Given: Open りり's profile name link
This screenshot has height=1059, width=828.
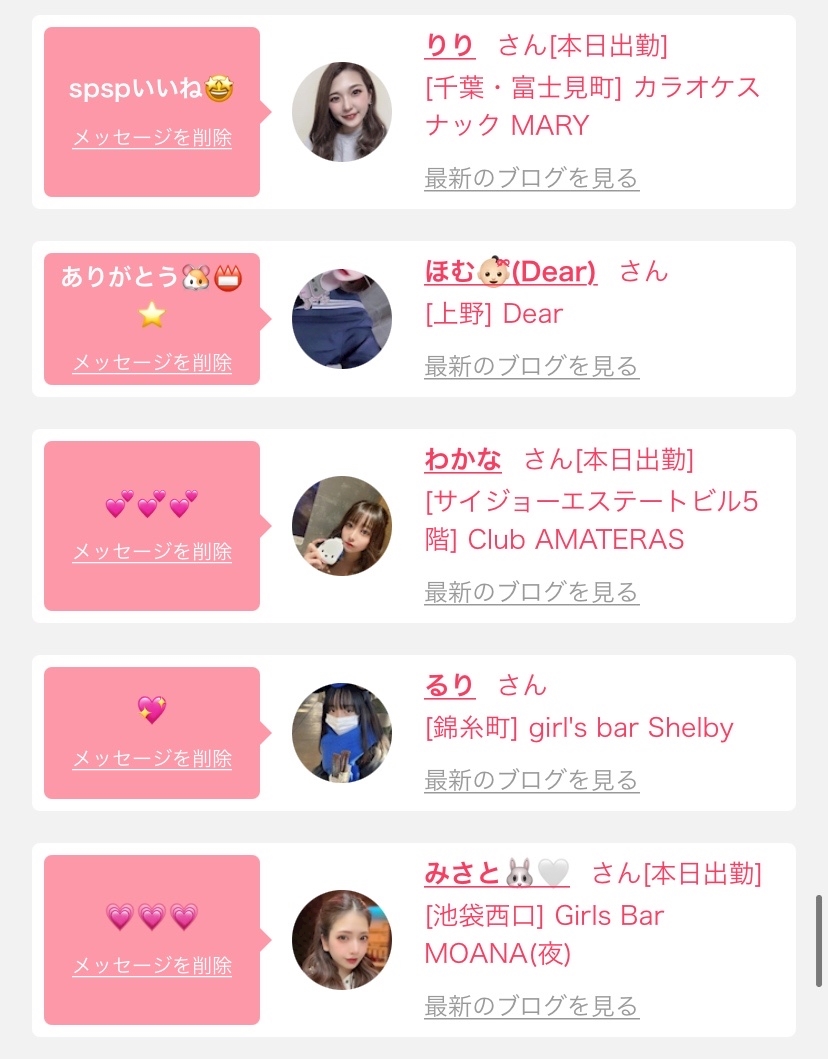Looking at the screenshot, I should click(450, 47).
